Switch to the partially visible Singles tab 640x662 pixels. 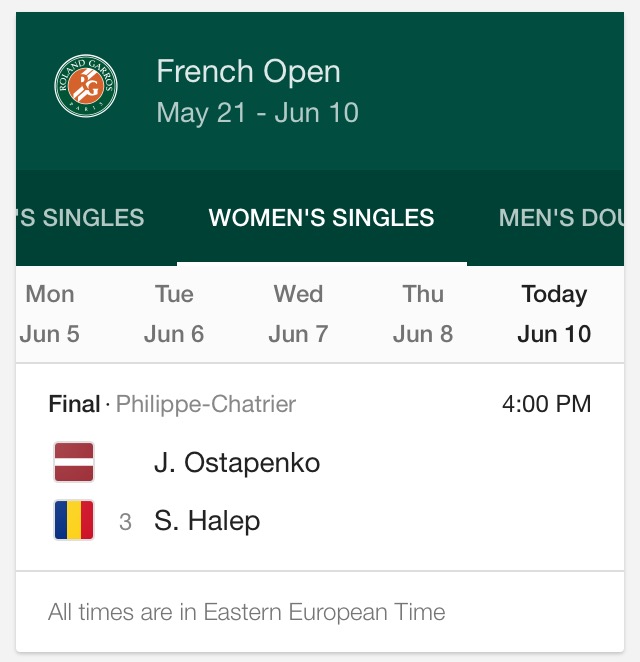point(82,217)
